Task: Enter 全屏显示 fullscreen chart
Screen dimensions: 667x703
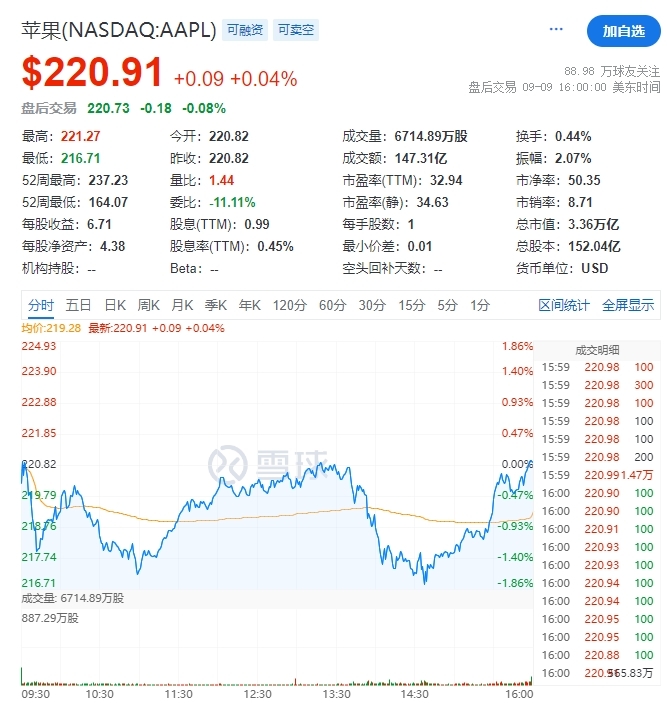Action: (x=628, y=305)
